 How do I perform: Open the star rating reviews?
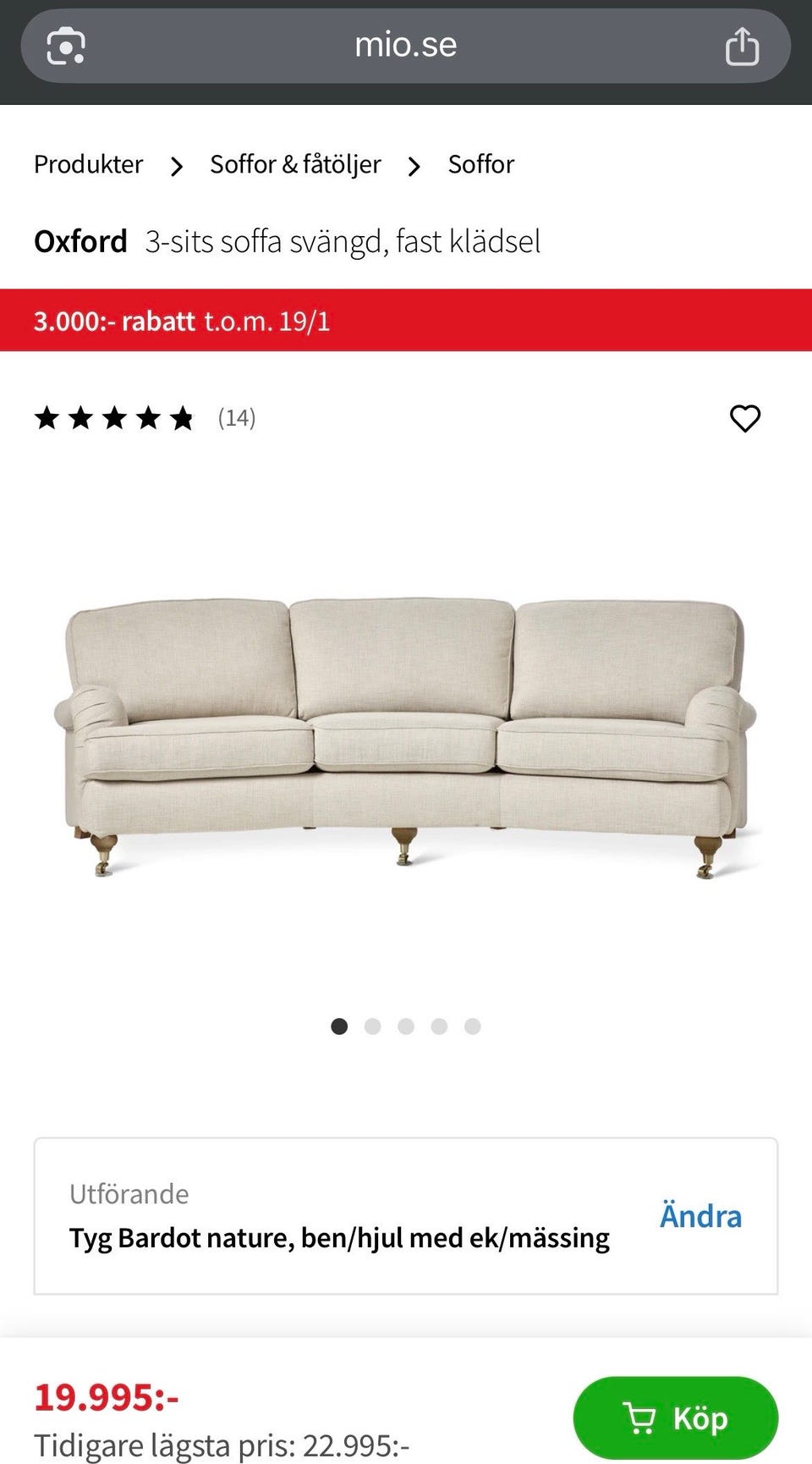[144, 418]
